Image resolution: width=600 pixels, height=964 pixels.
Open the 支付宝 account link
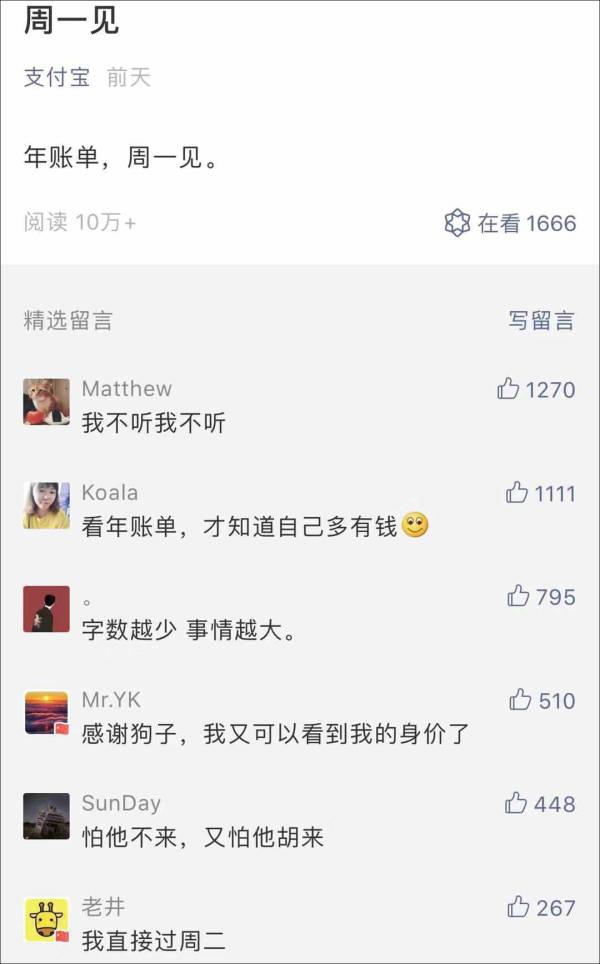(56, 77)
